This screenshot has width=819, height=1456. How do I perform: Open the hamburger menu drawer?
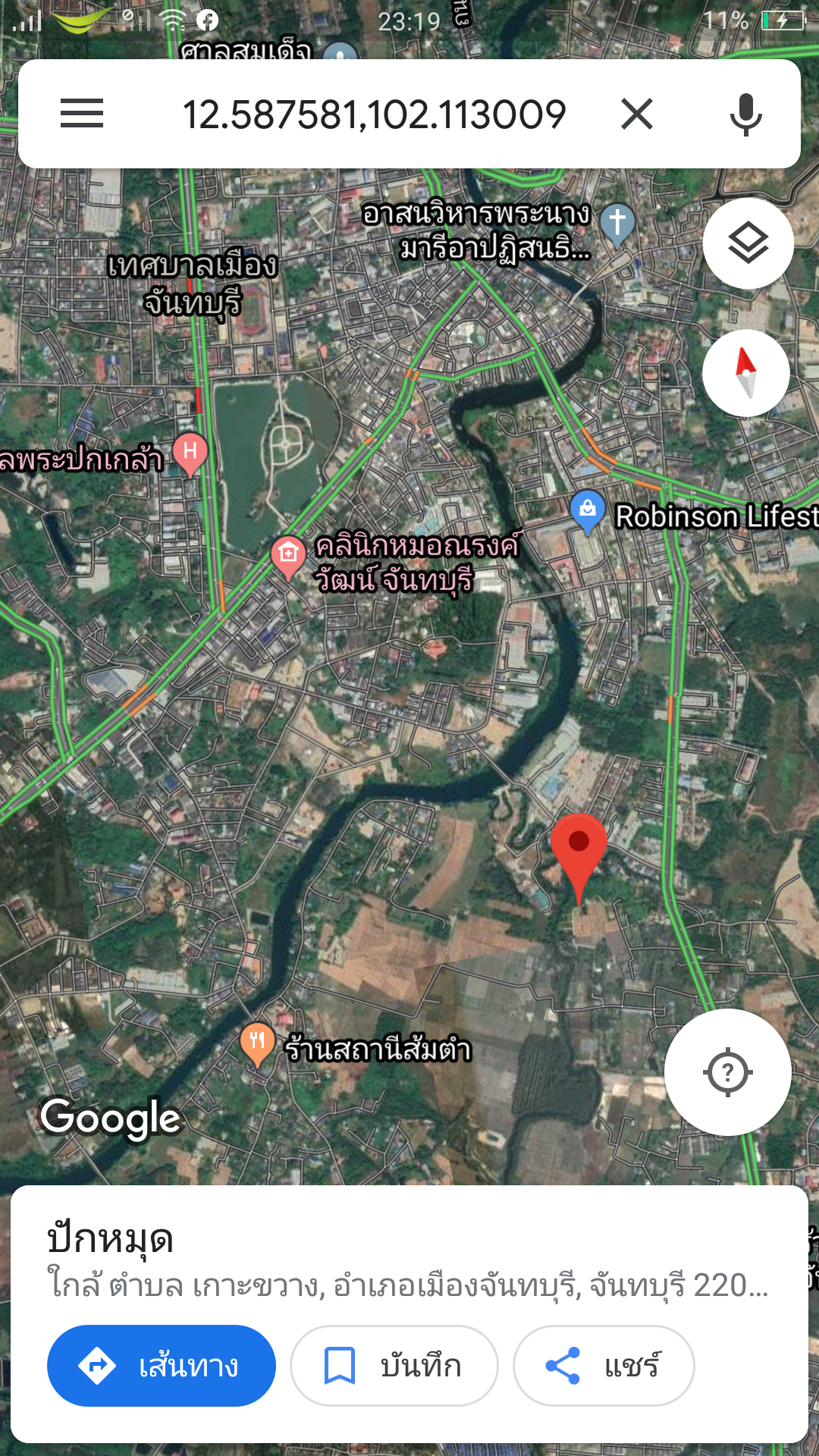click(x=82, y=114)
